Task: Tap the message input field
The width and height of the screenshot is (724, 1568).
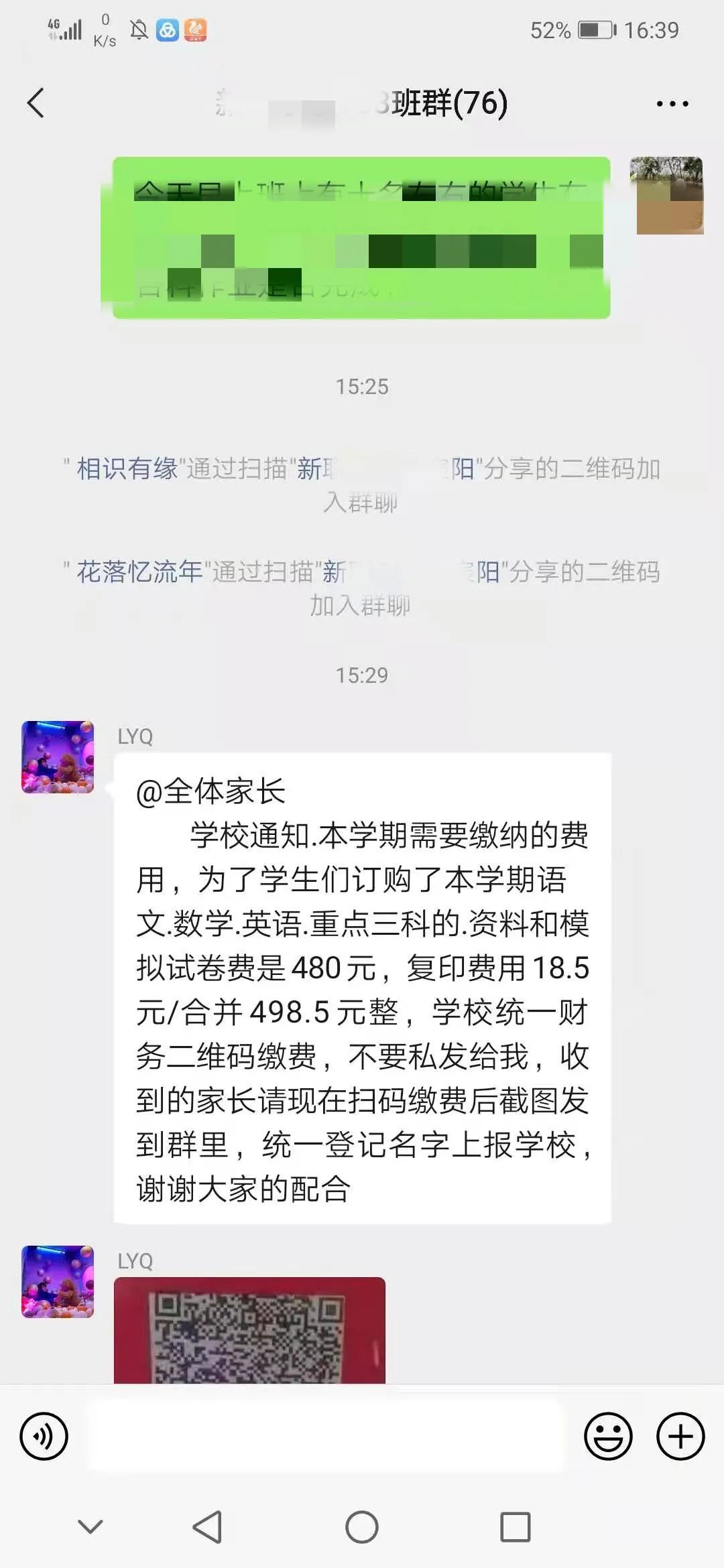Action: (x=325, y=1436)
